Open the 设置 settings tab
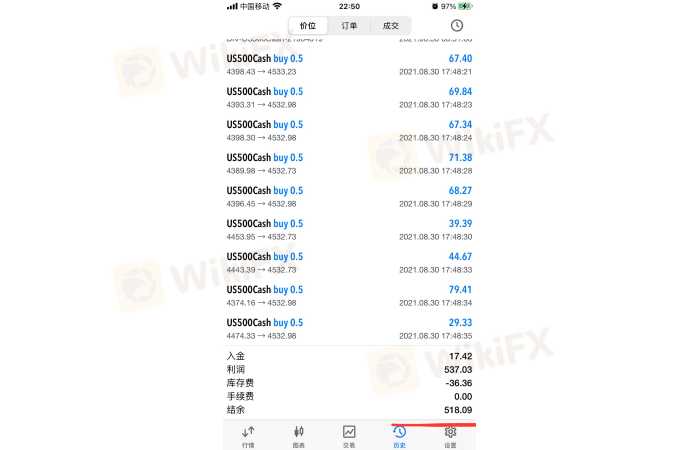This screenshot has height=450, width=700. click(x=450, y=435)
